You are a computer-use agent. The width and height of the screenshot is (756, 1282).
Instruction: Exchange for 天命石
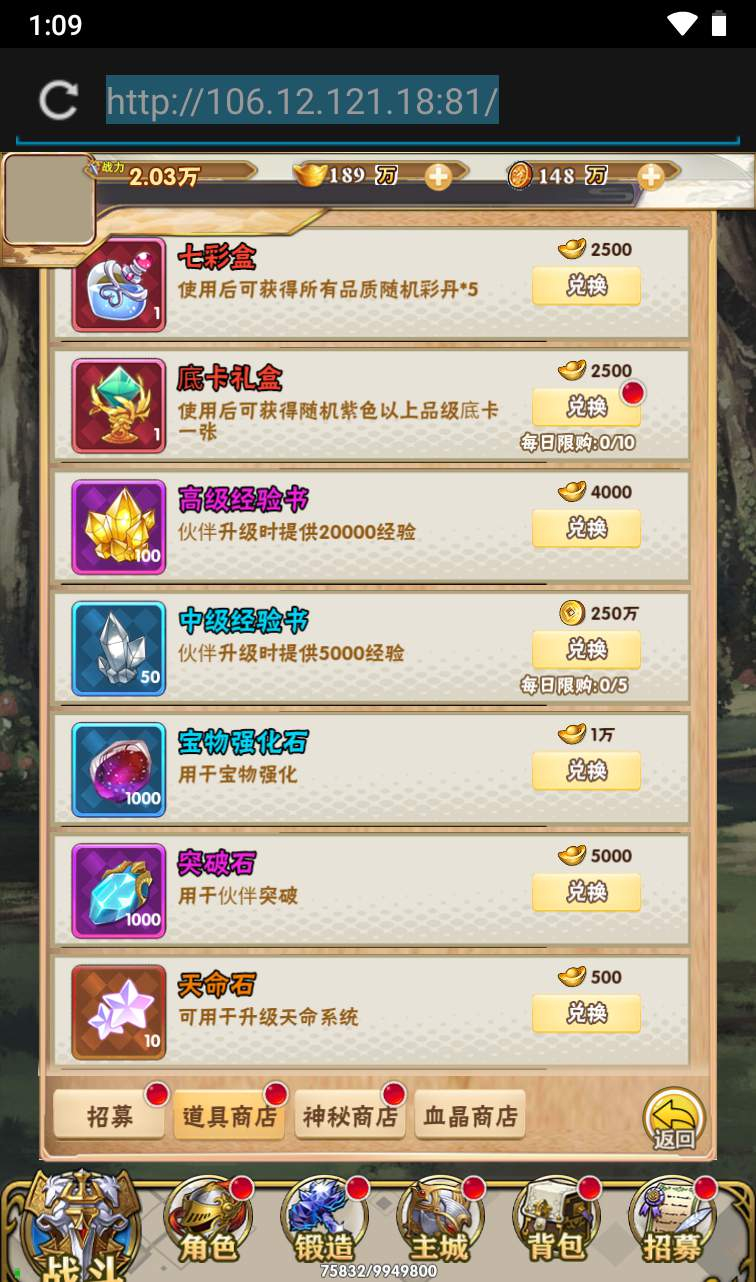pyautogui.click(x=586, y=1013)
